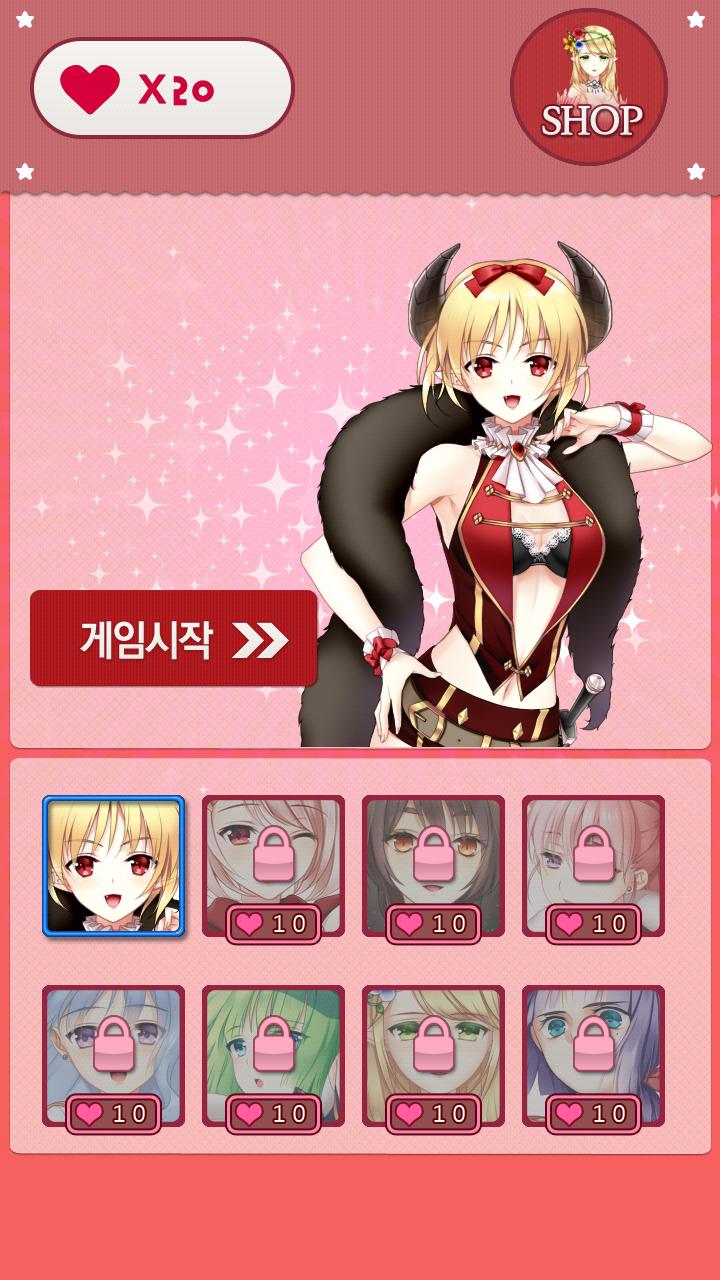The width and height of the screenshot is (720, 1280).
Task: Select the unlocked blonde red-eyed character tile
Action: click(113, 866)
